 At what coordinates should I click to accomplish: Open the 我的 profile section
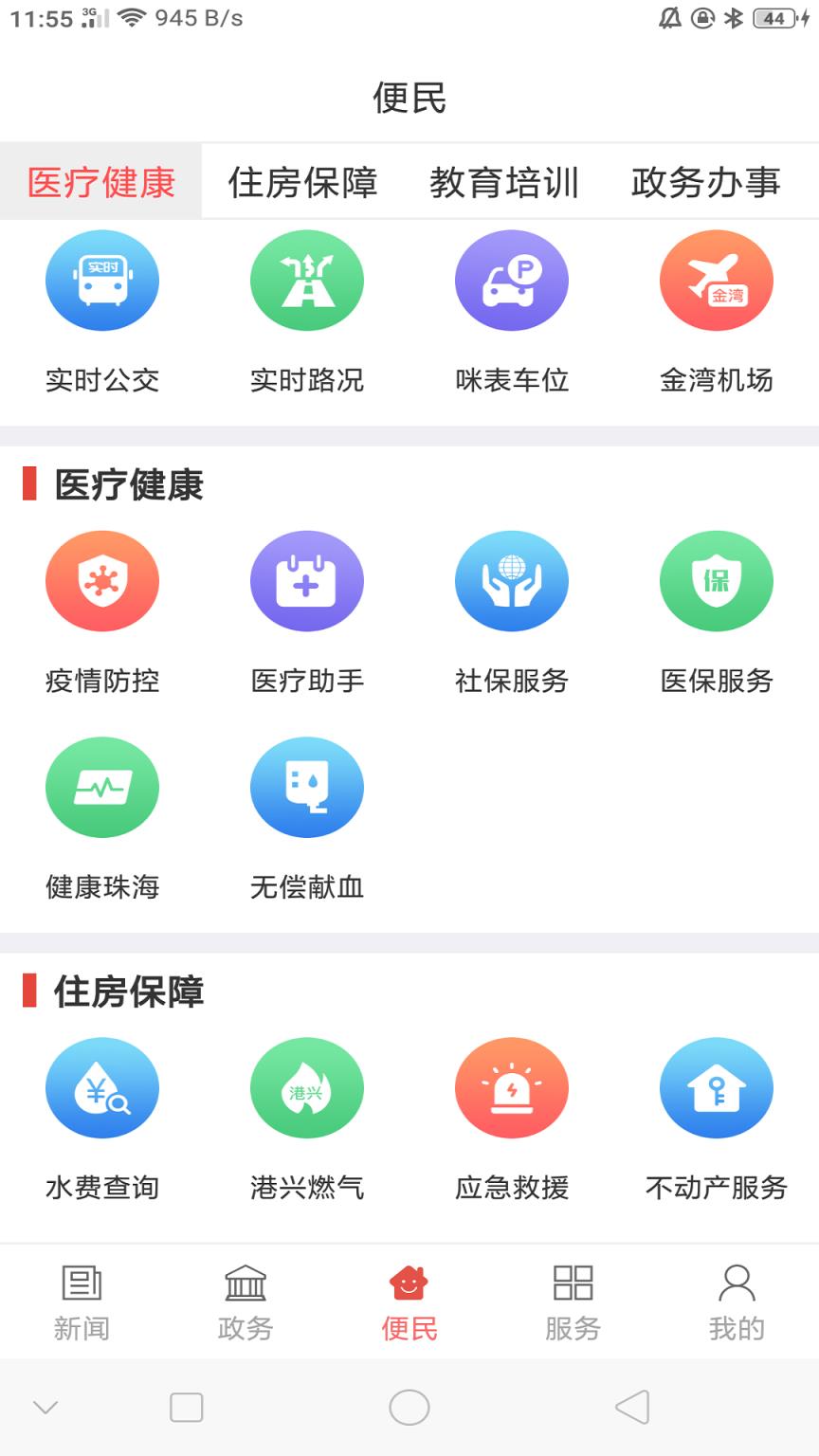coord(737,1301)
